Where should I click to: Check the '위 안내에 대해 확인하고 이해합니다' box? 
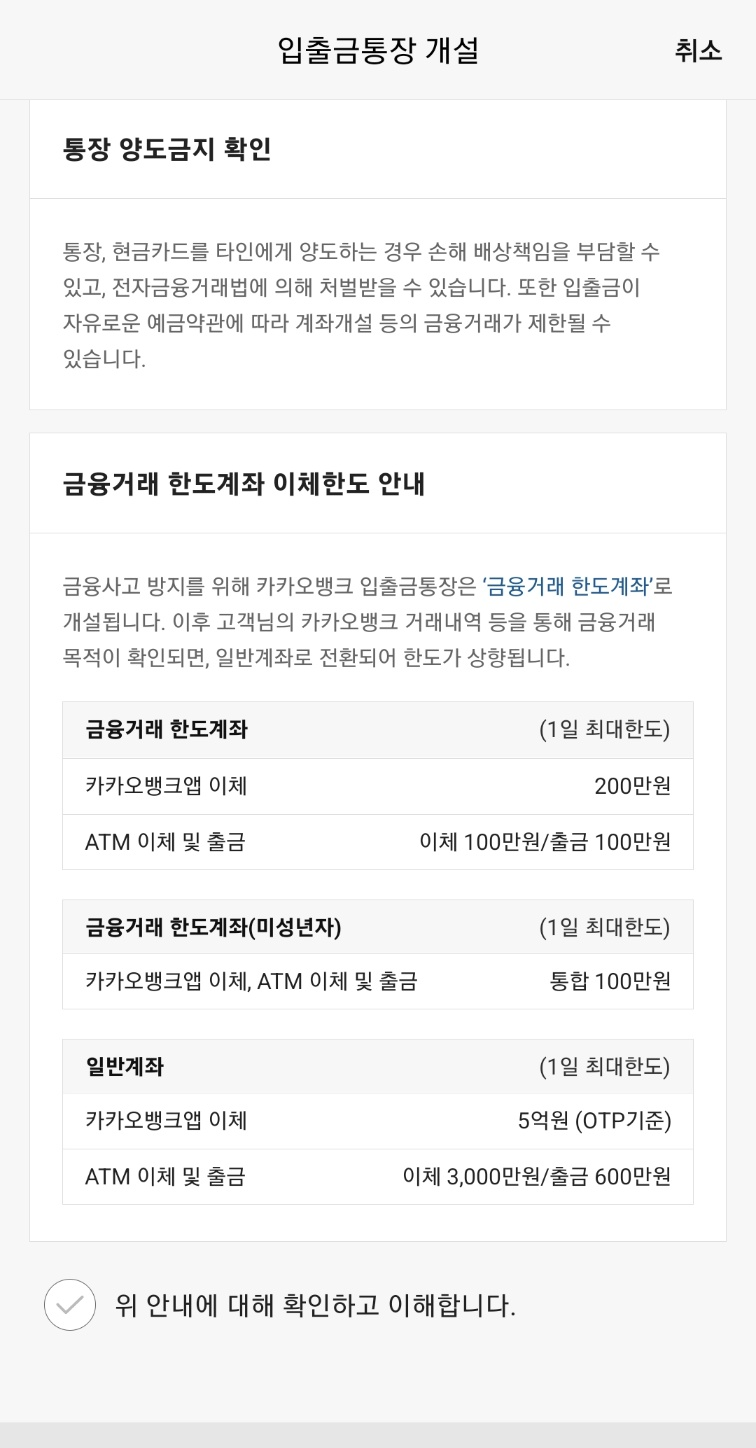pos(70,1305)
